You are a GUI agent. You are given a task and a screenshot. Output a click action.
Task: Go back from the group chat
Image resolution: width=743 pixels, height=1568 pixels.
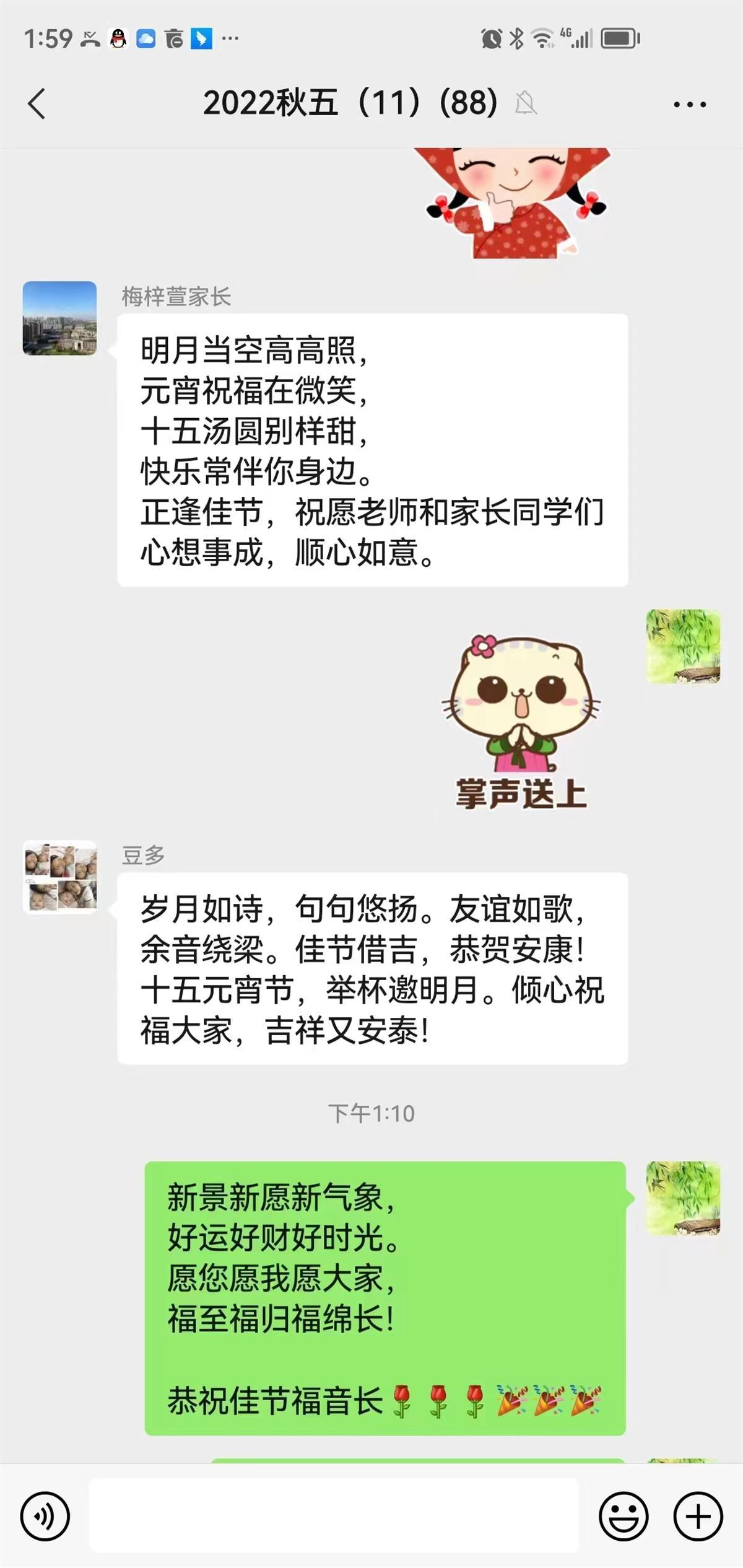pyautogui.click(x=37, y=103)
